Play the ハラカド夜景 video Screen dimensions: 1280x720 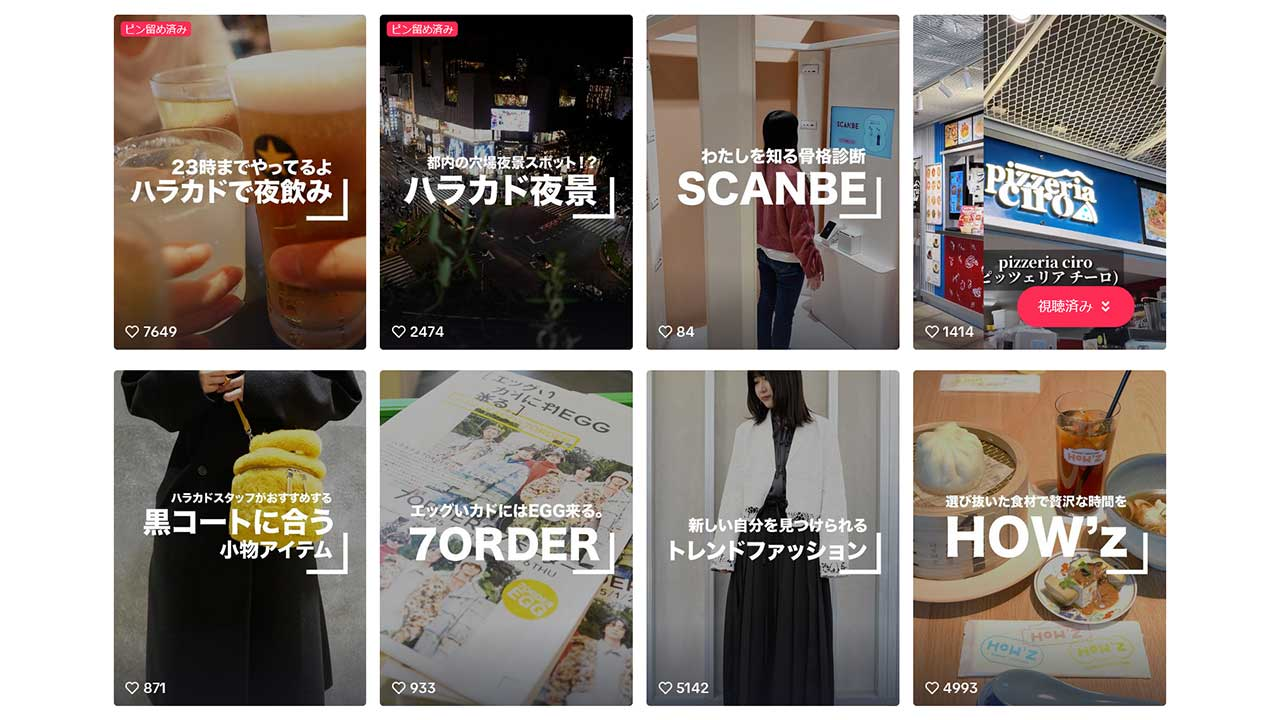(x=506, y=182)
